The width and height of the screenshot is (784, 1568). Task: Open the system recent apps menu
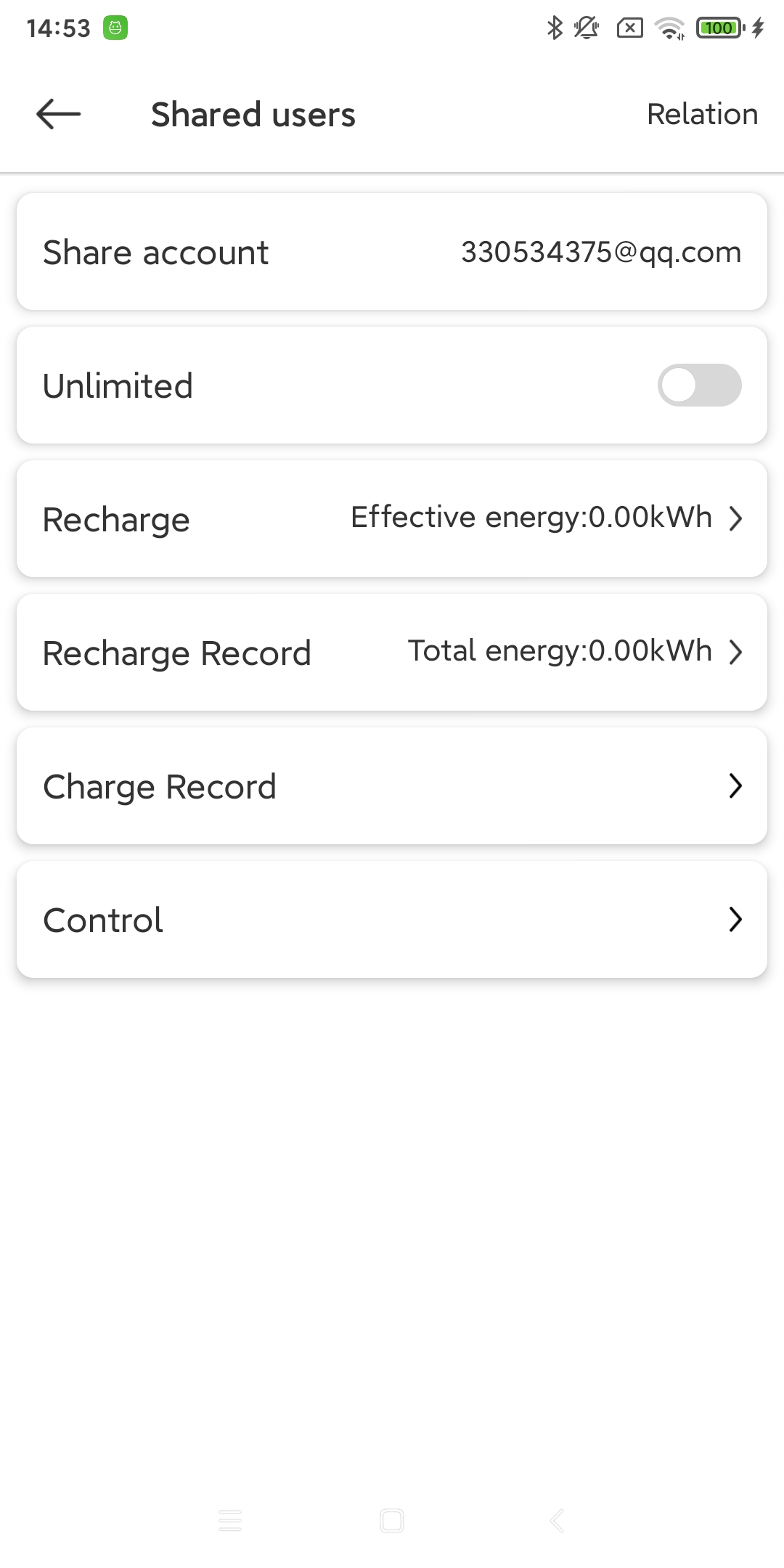point(230,1521)
